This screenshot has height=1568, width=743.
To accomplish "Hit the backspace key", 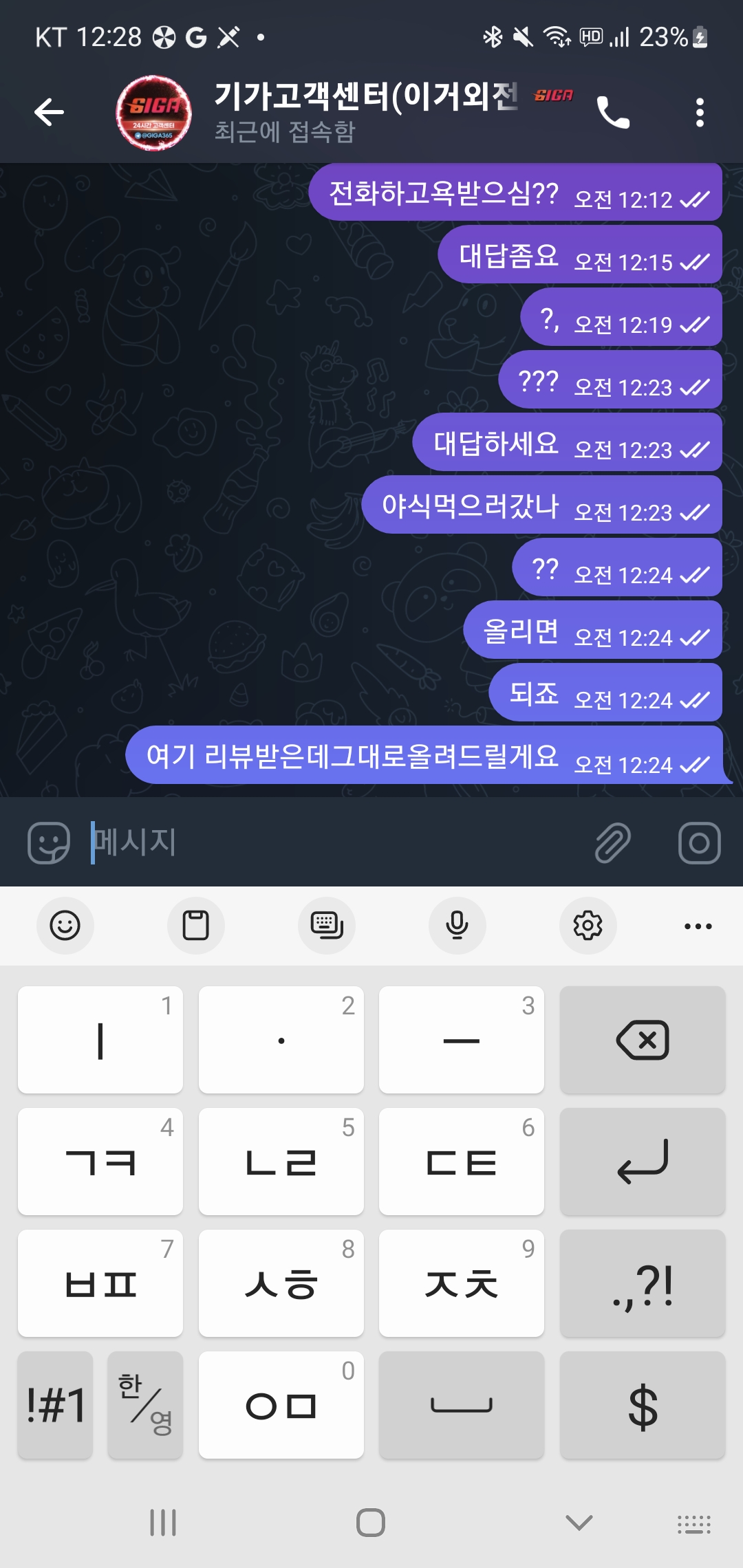I will click(x=642, y=1040).
